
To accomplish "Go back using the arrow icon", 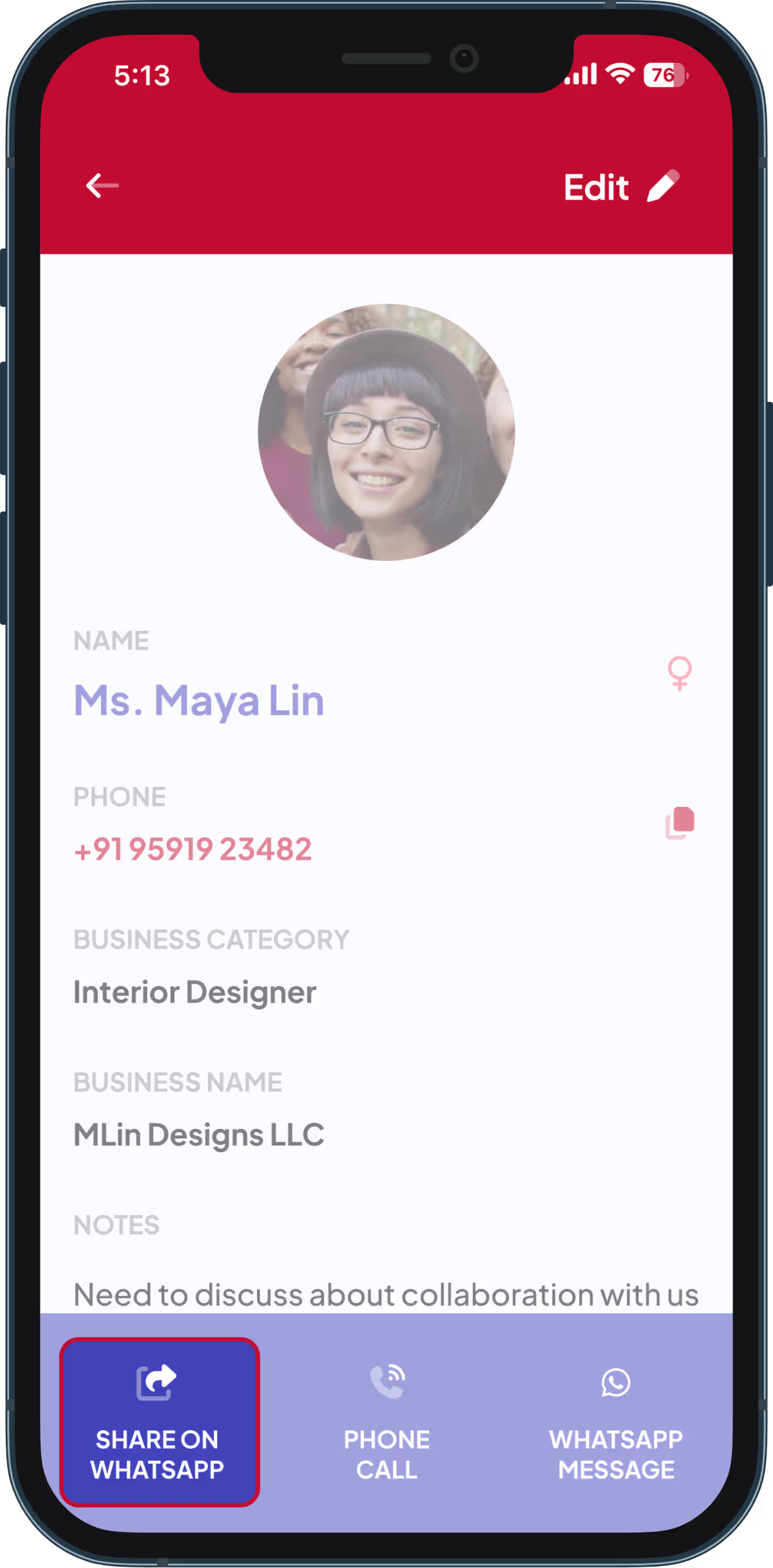I will (x=102, y=186).
